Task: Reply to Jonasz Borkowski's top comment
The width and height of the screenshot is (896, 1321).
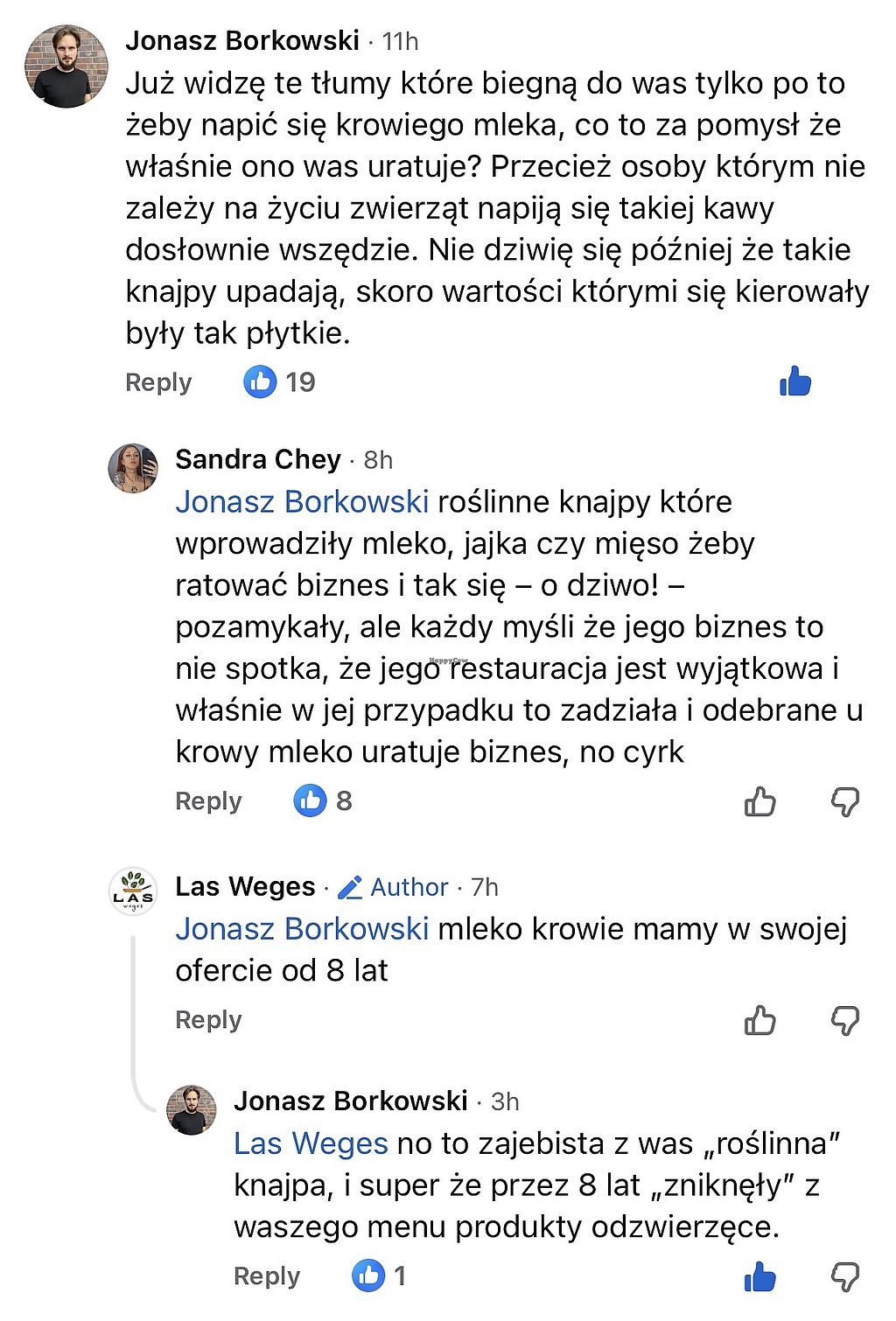Action: (x=158, y=382)
